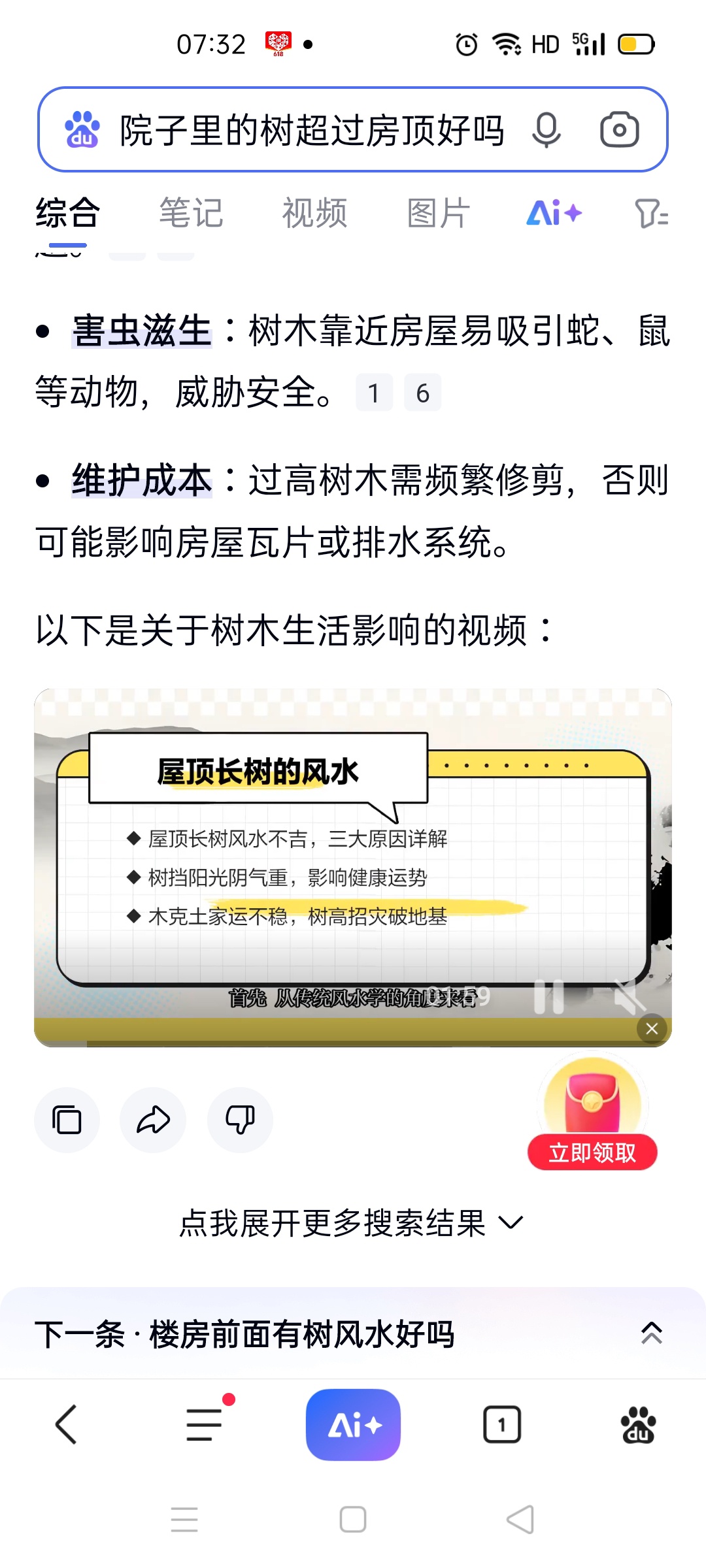Share this AI answer
706x1568 pixels.
(153, 1120)
